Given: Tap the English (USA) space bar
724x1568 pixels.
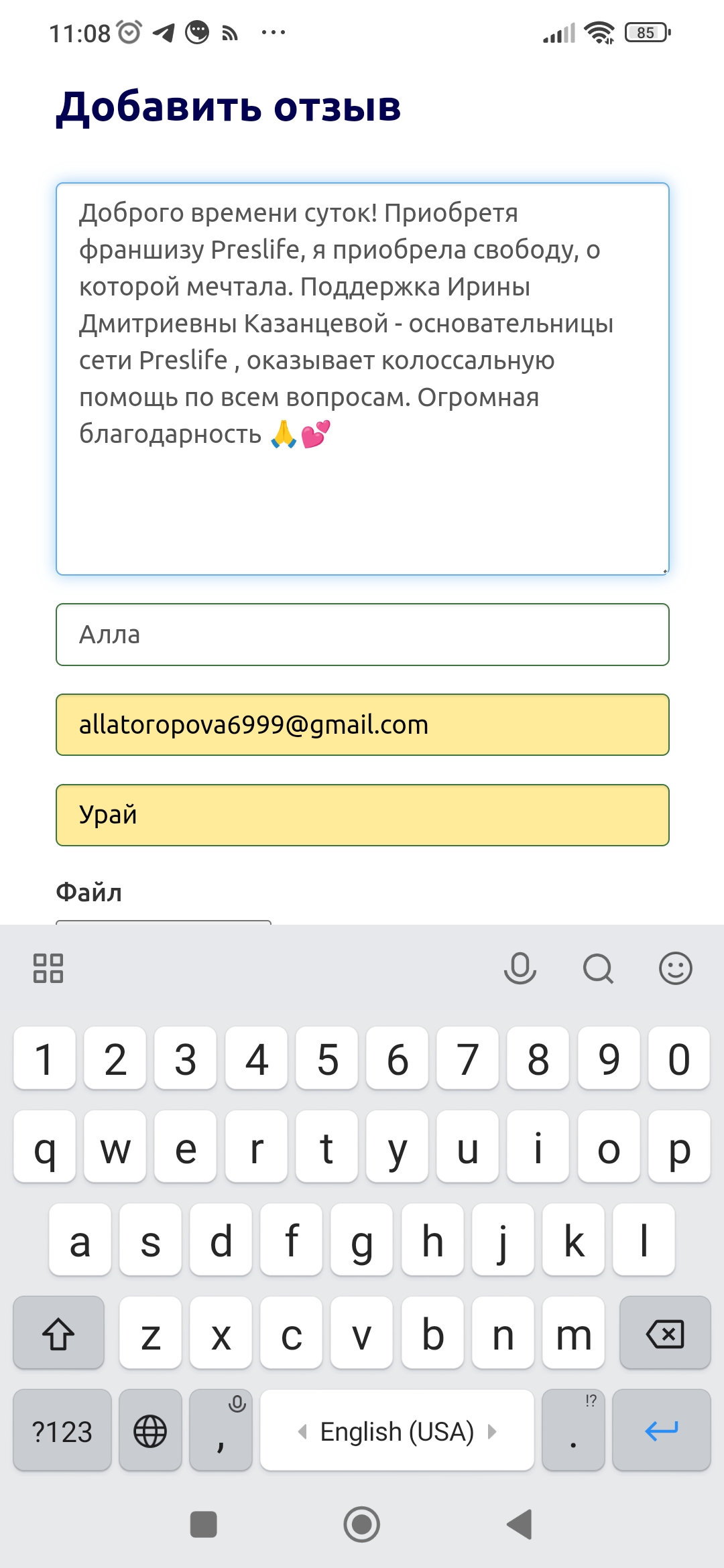Looking at the screenshot, I should tap(397, 1431).
